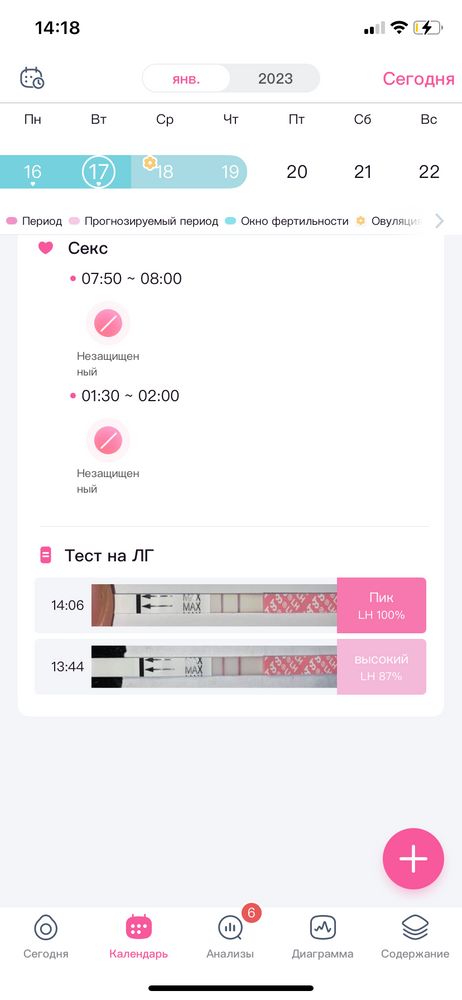462x1000 pixels.
Task: Open the 07:50 ~ 08:00 entry
Action: tap(131, 279)
